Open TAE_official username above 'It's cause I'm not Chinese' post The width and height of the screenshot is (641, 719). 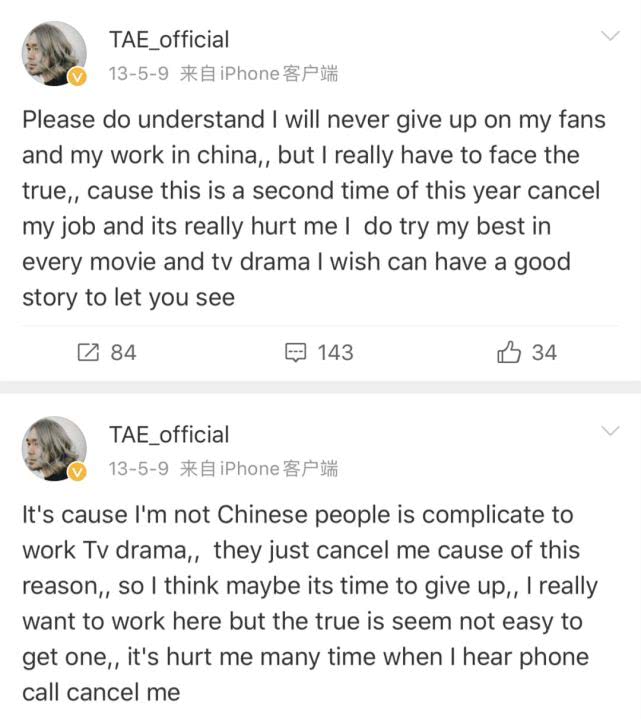point(169,435)
